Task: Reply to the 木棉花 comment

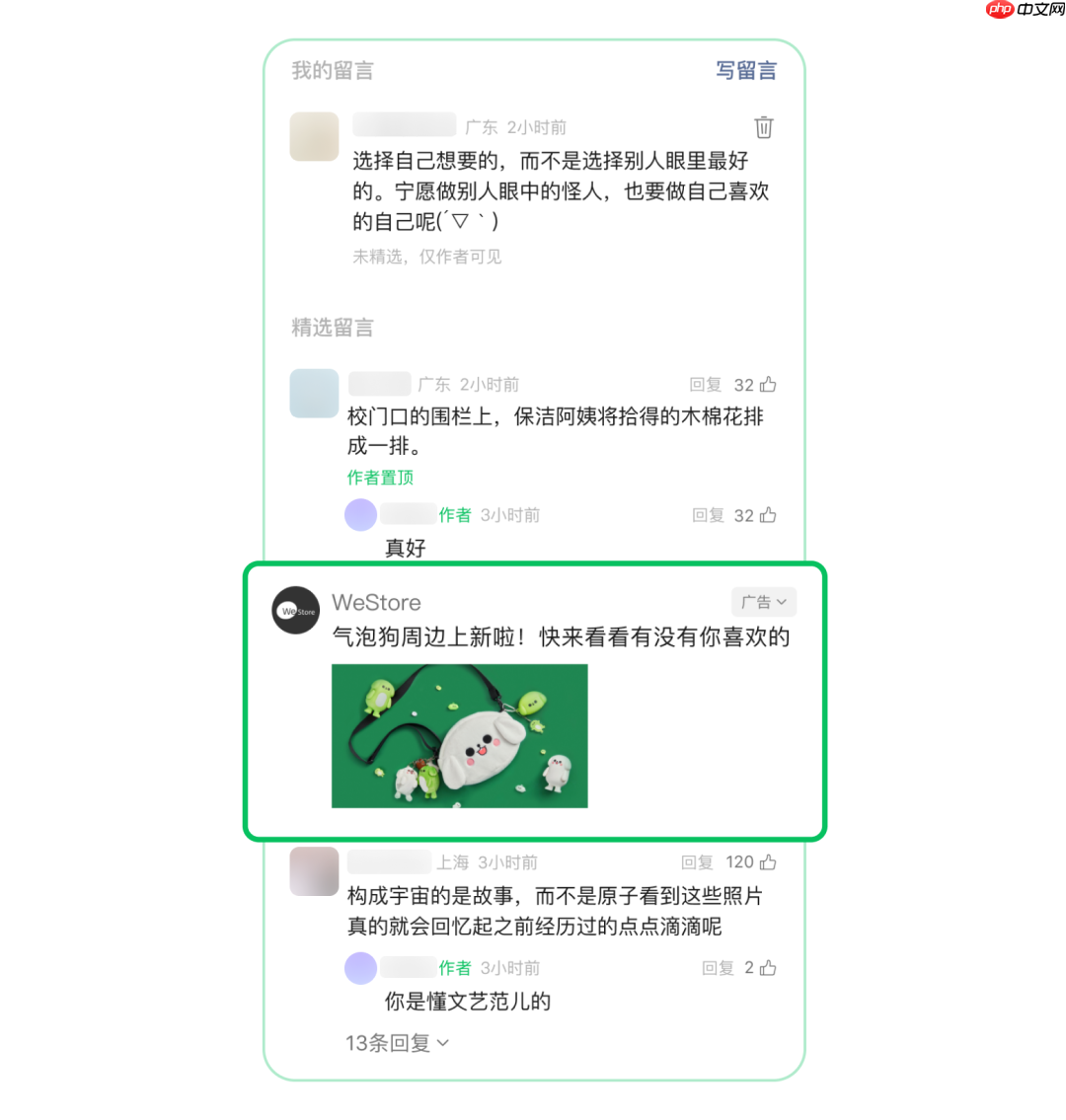Action: pos(706,385)
